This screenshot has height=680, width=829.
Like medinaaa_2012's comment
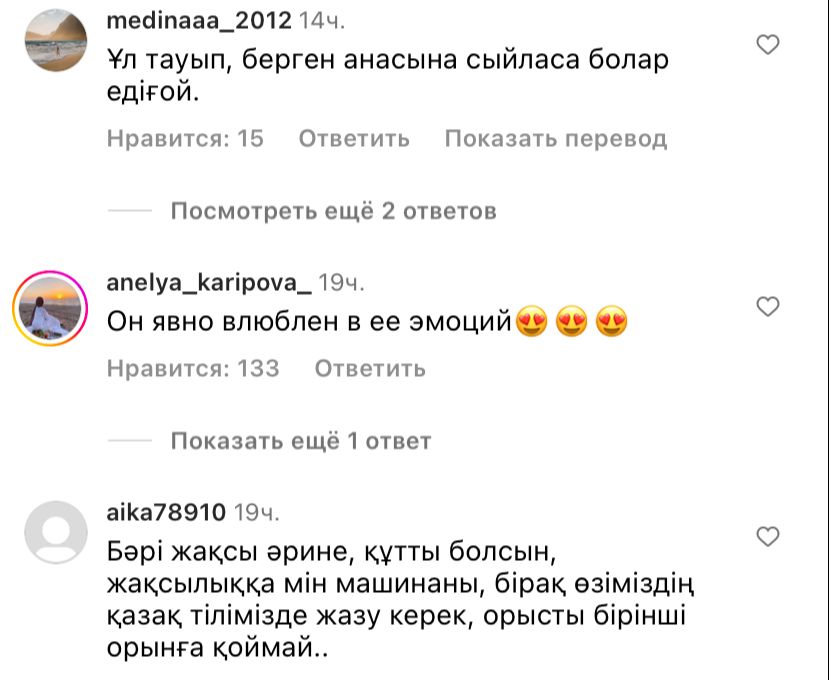[x=767, y=44]
